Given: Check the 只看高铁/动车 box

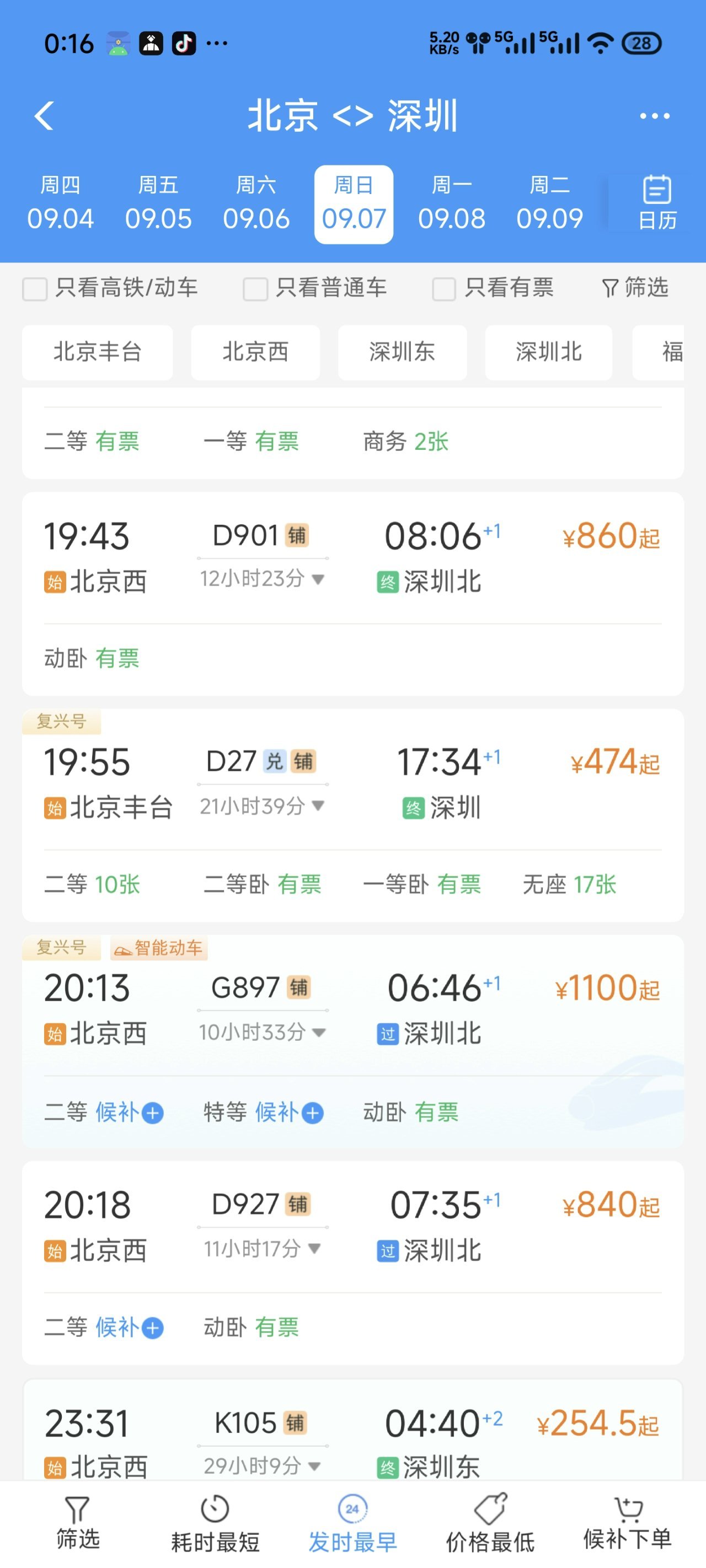Looking at the screenshot, I should [35, 288].
